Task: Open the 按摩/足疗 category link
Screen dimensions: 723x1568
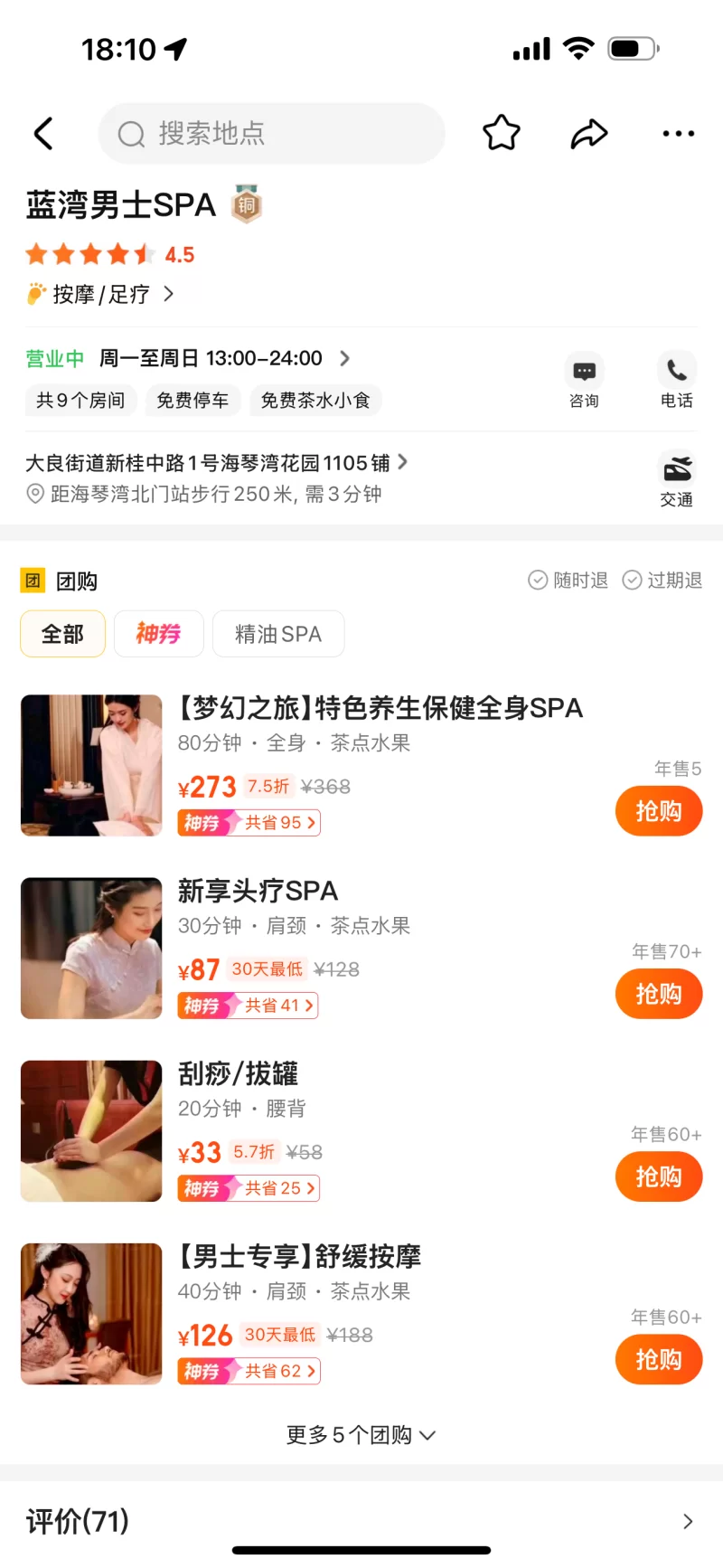Action: [101, 294]
